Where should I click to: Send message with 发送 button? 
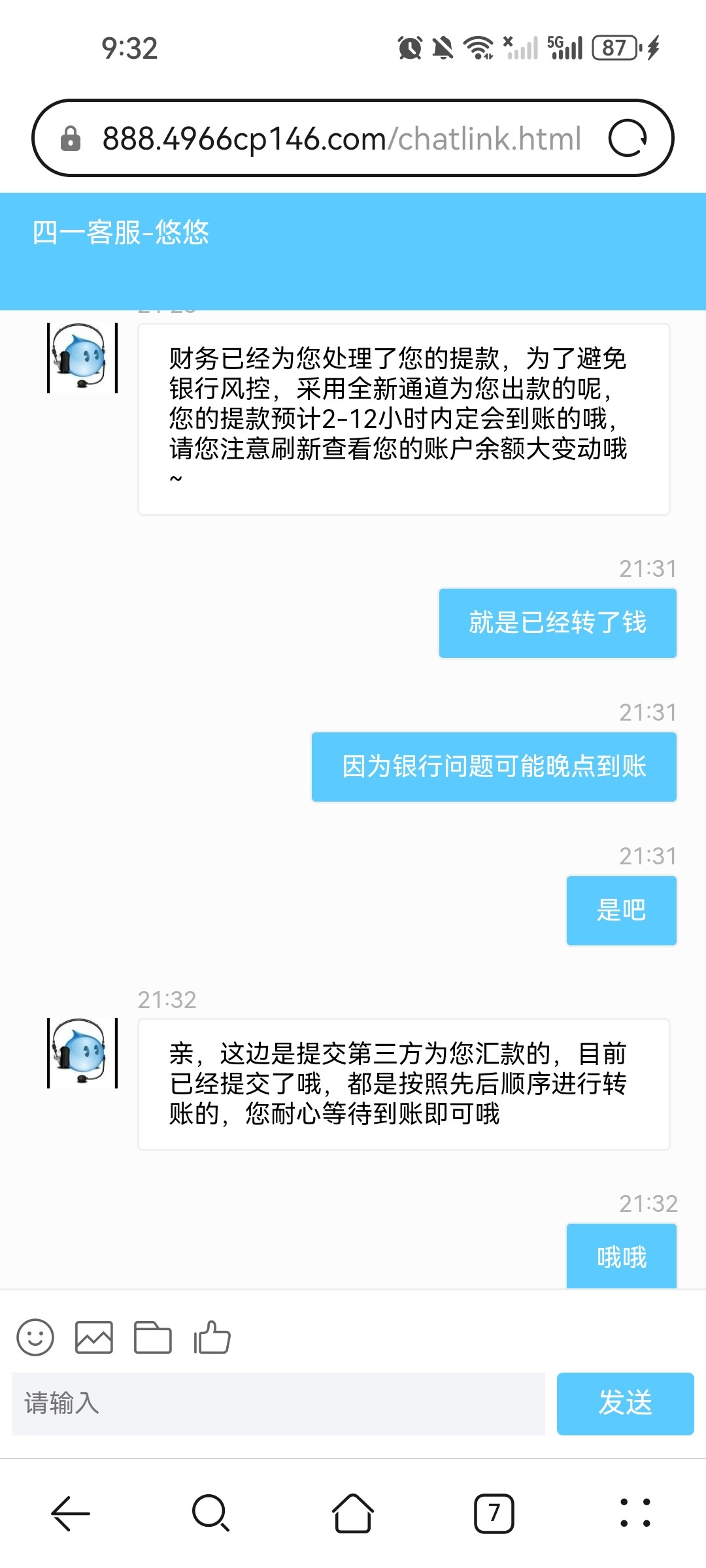coord(625,1403)
